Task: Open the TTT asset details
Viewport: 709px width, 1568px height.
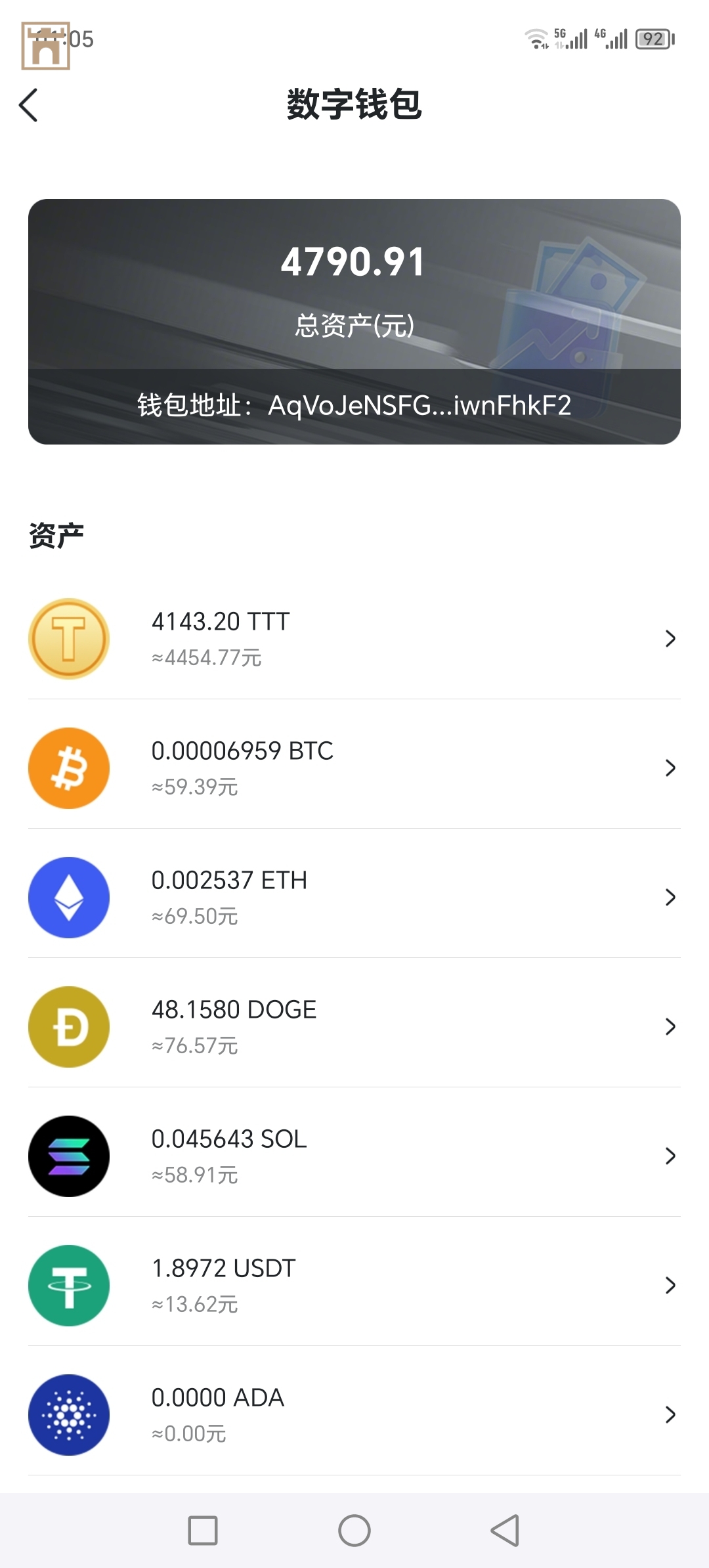Action: tap(354, 638)
